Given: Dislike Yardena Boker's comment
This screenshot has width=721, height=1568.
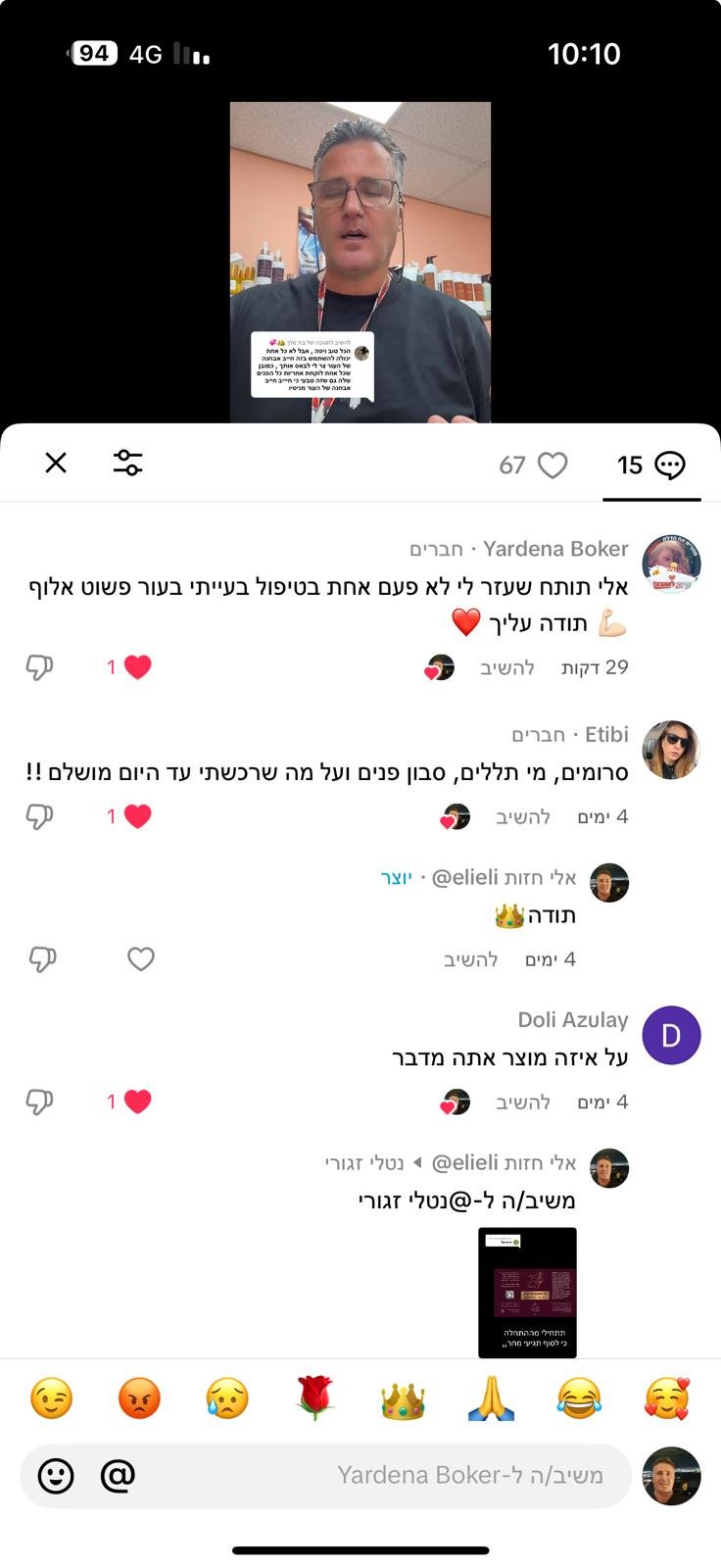Looking at the screenshot, I should (x=39, y=667).
